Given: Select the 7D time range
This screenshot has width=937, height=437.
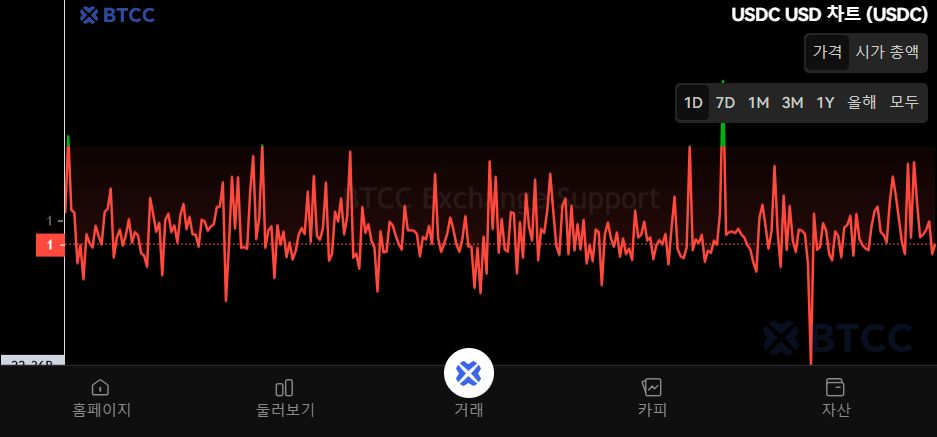Looking at the screenshot, I should [725, 102].
